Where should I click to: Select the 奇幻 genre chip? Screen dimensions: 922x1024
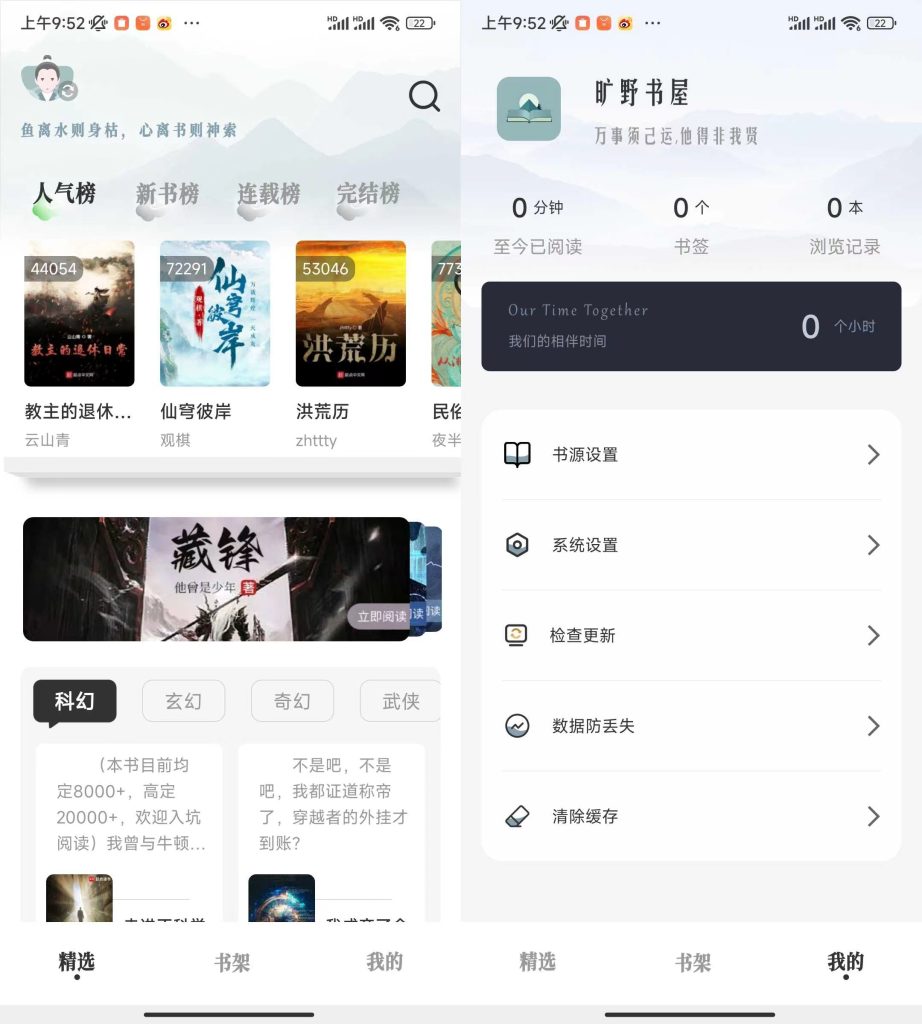coord(292,702)
